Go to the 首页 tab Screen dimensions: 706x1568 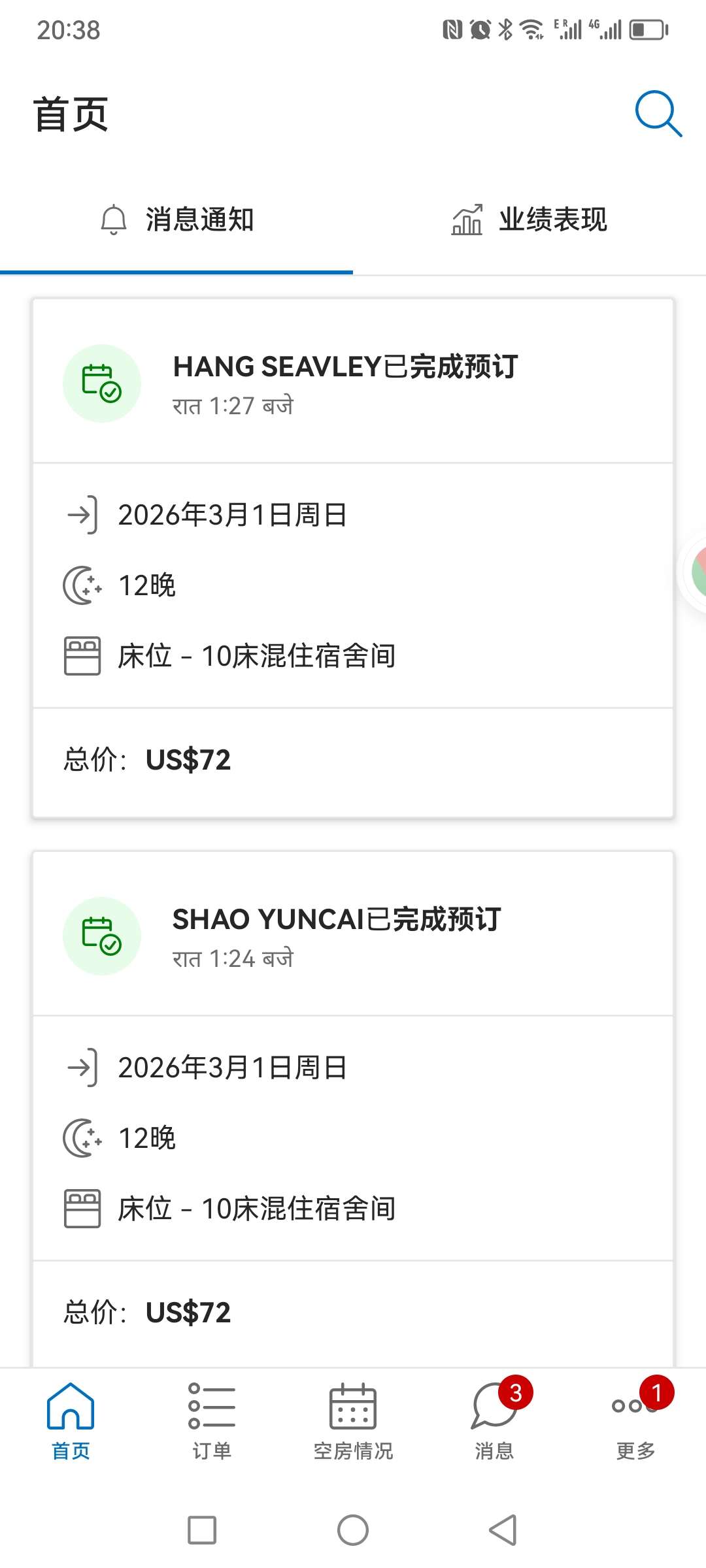click(71, 1422)
